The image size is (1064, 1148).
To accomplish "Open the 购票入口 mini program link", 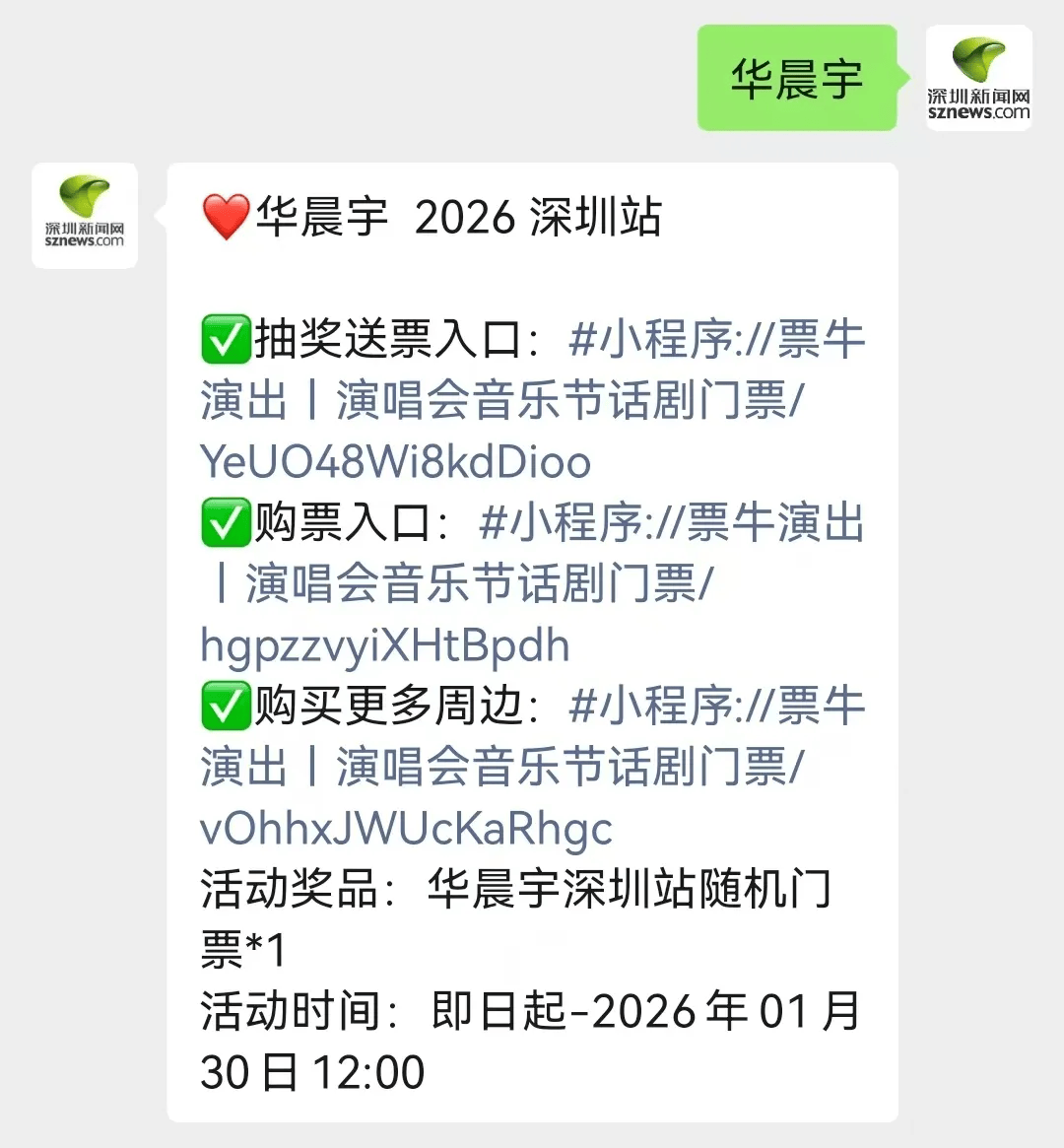I will tap(473, 584).
